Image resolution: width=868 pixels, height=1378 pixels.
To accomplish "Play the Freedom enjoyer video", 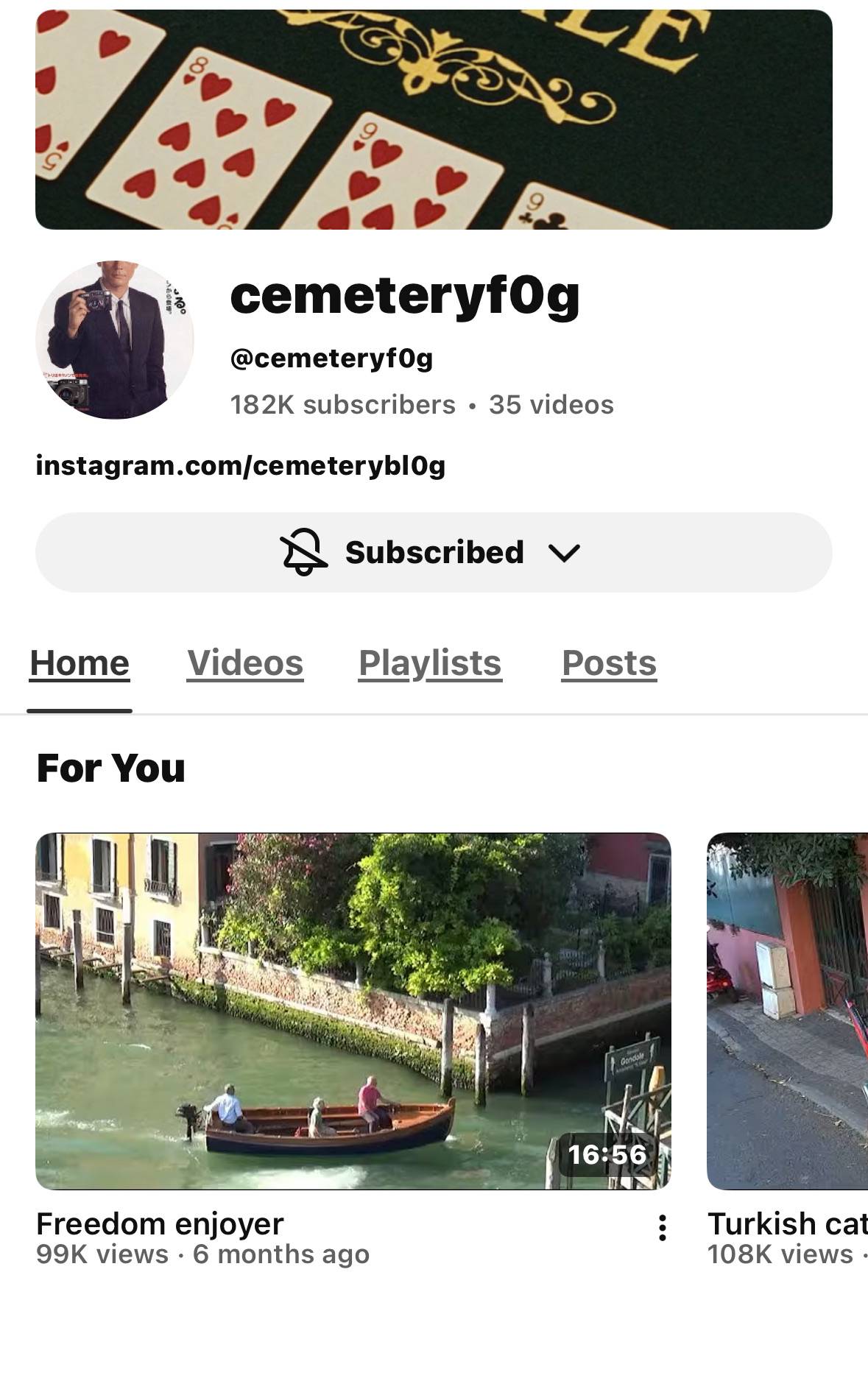I will [353, 1011].
